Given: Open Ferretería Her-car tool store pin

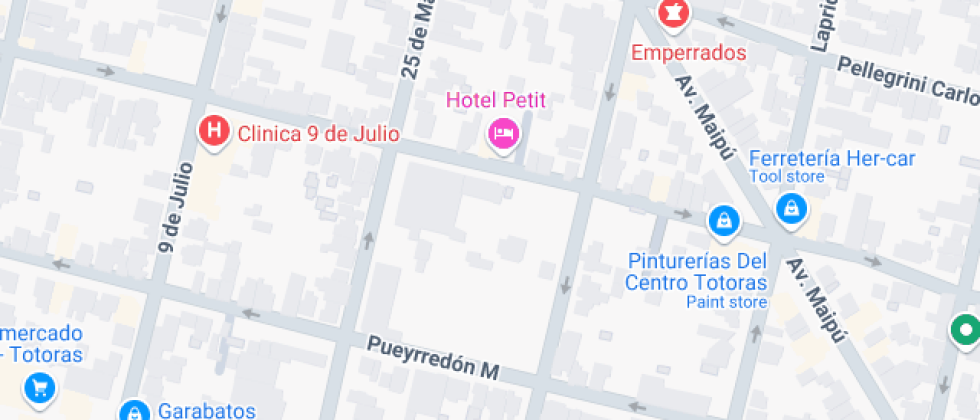Looking at the screenshot, I should click(x=791, y=209).
